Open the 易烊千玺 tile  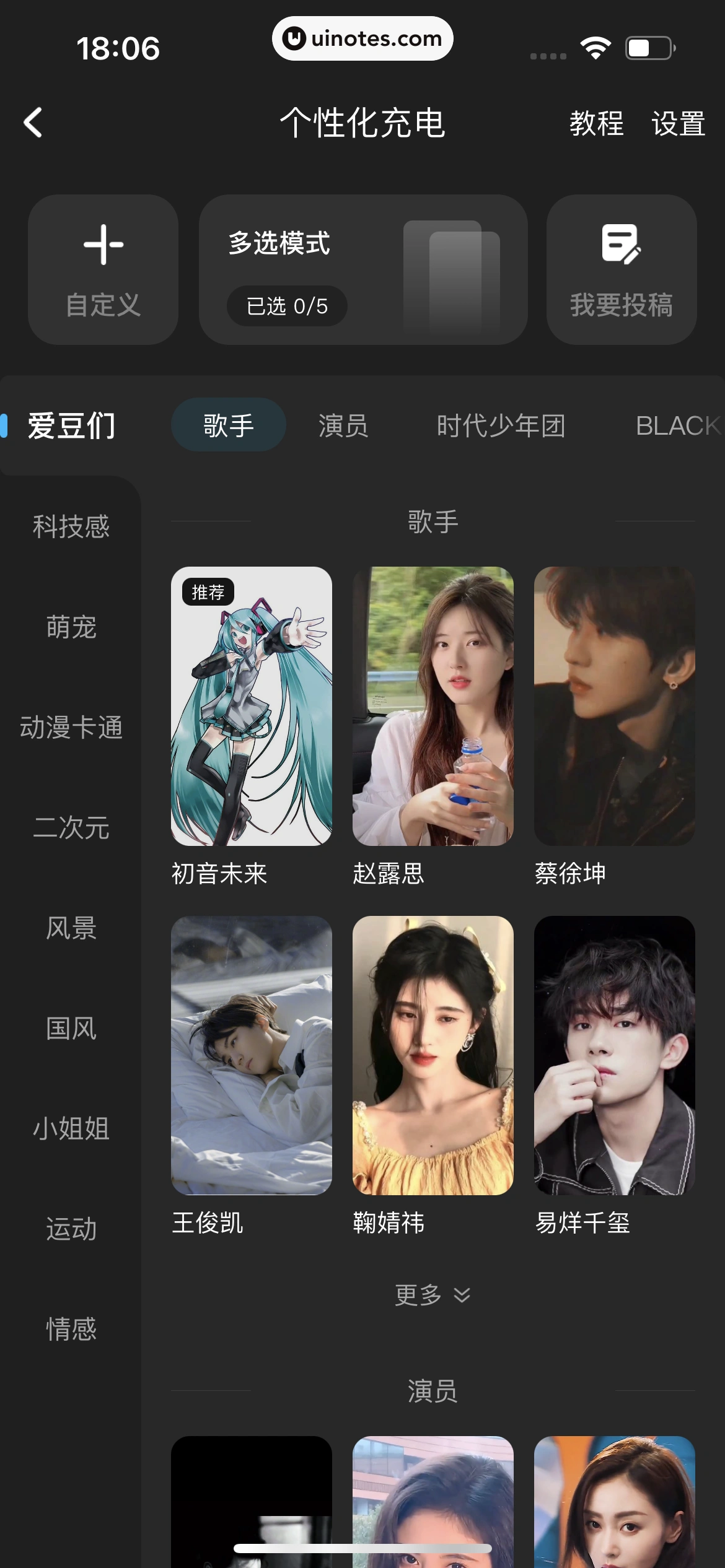click(x=614, y=1055)
